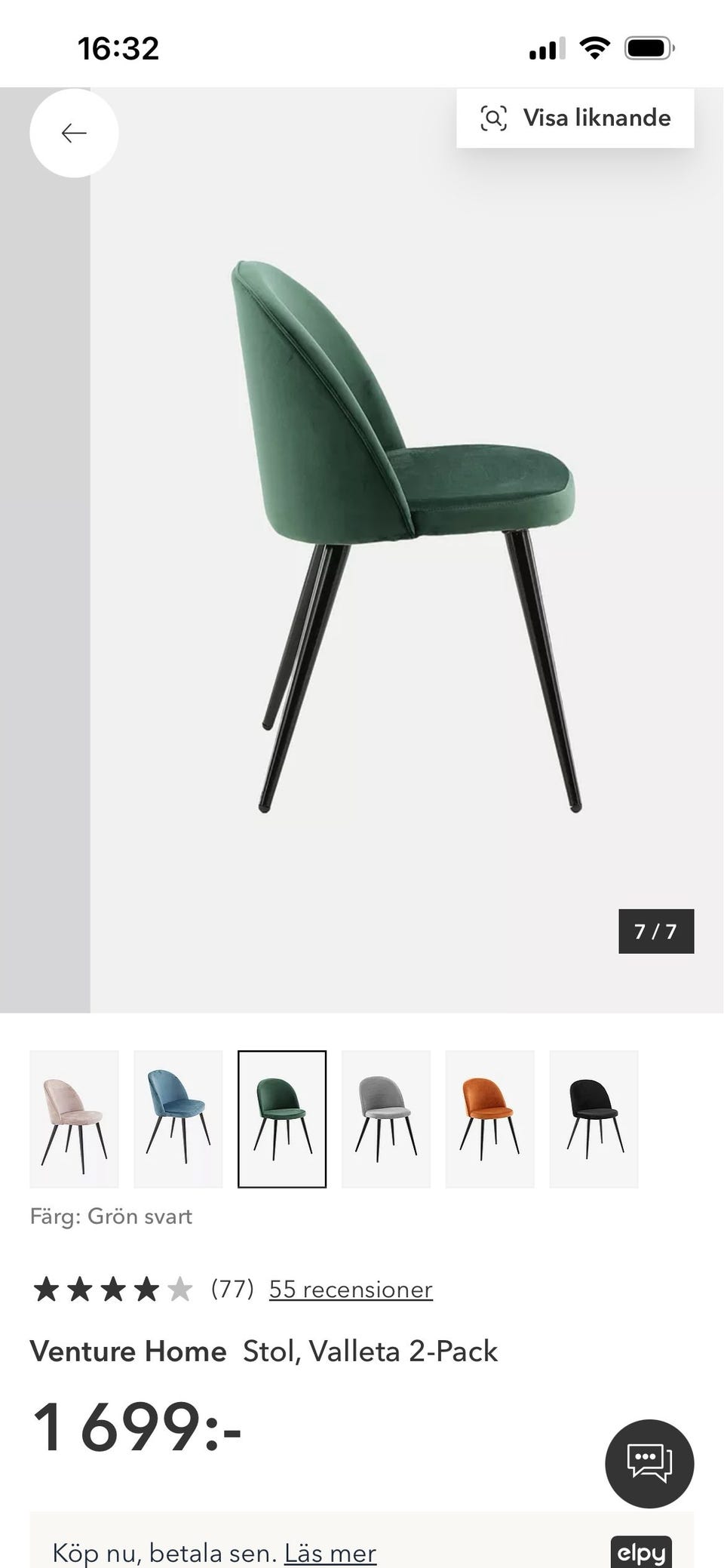The width and height of the screenshot is (724, 1568).
Task: Select the pink chair color variant
Action: pos(74,1119)
